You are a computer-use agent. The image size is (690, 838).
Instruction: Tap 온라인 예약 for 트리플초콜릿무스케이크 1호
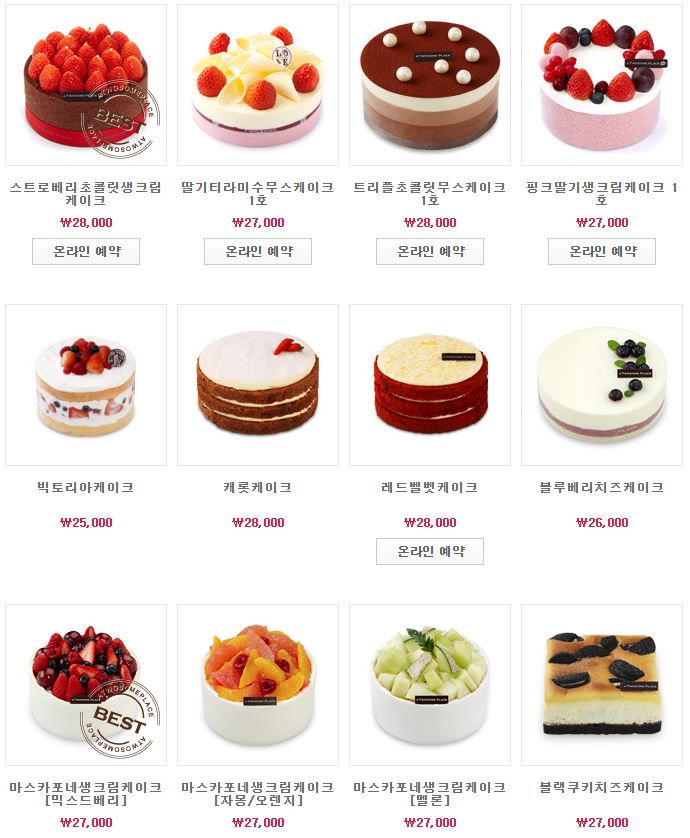click(x=430, y=252)
